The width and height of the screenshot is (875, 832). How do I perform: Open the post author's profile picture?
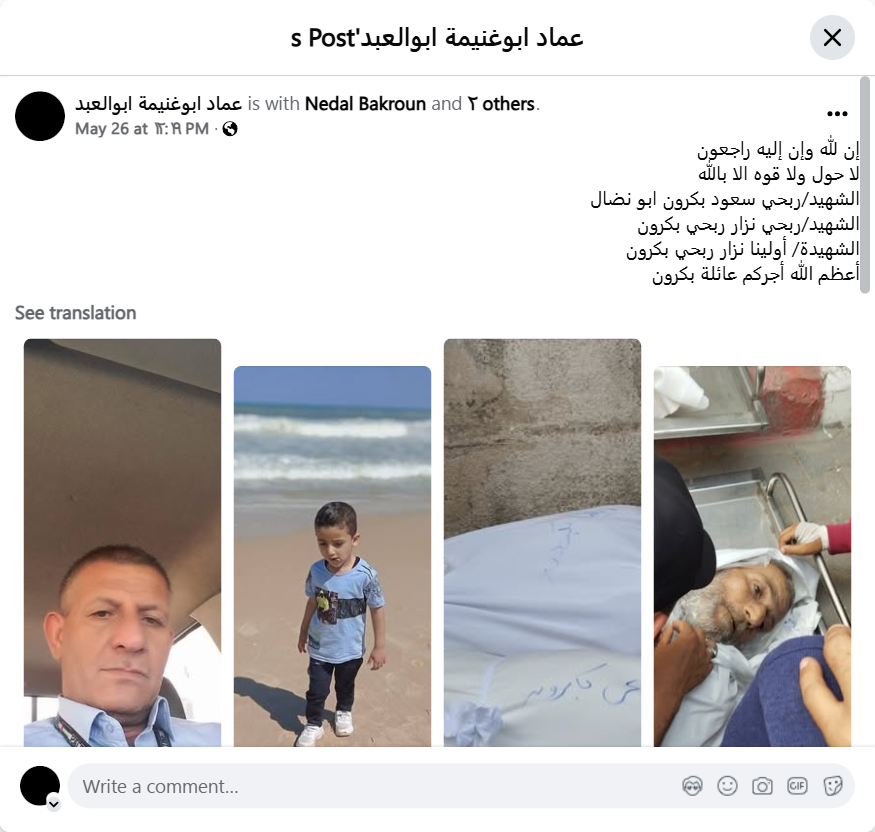coord(40,116)
